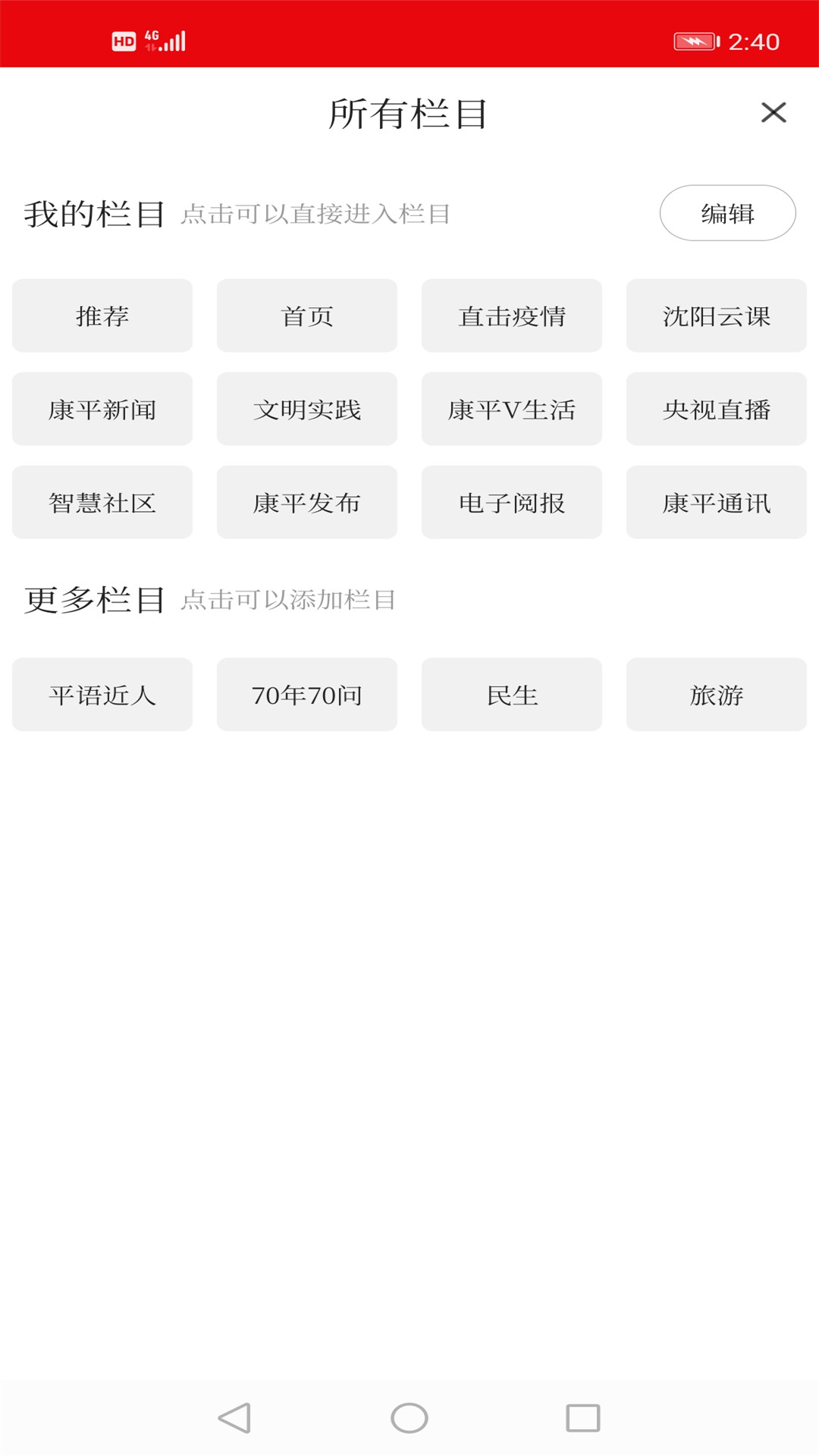Select the 沈阳云课 column

716,315
